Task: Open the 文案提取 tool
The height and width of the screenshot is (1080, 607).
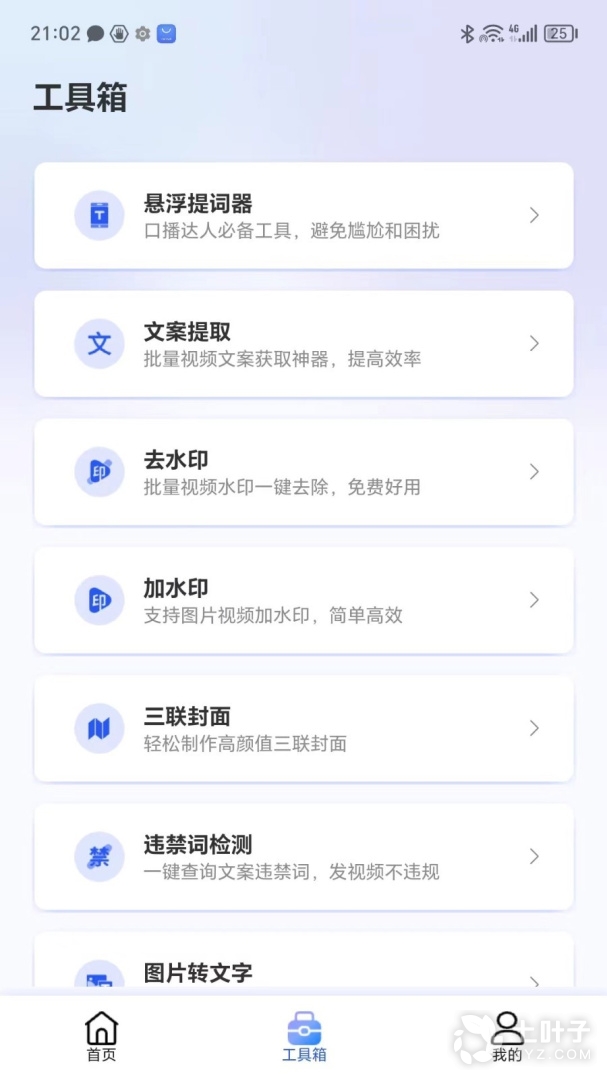Action: tap(303, 344)
